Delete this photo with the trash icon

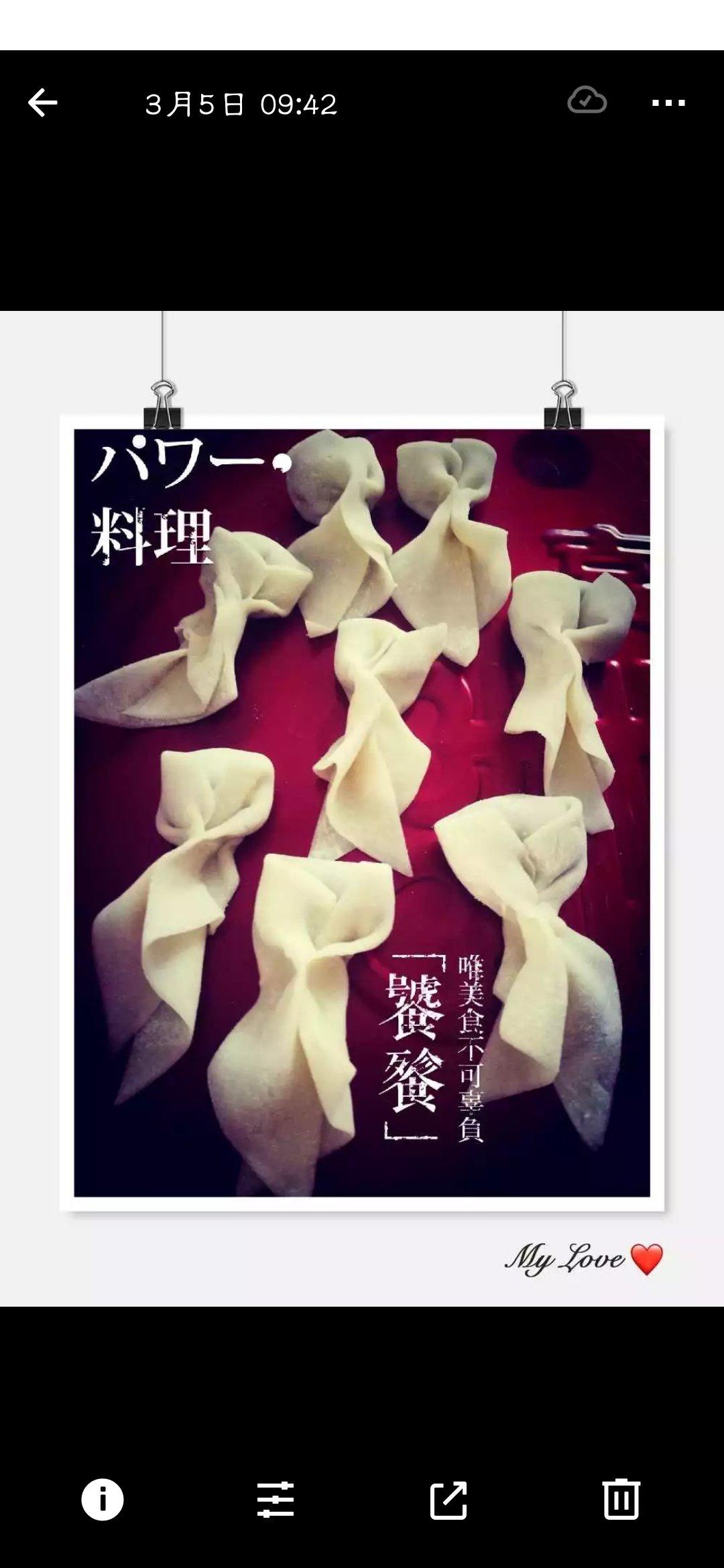621,1499
